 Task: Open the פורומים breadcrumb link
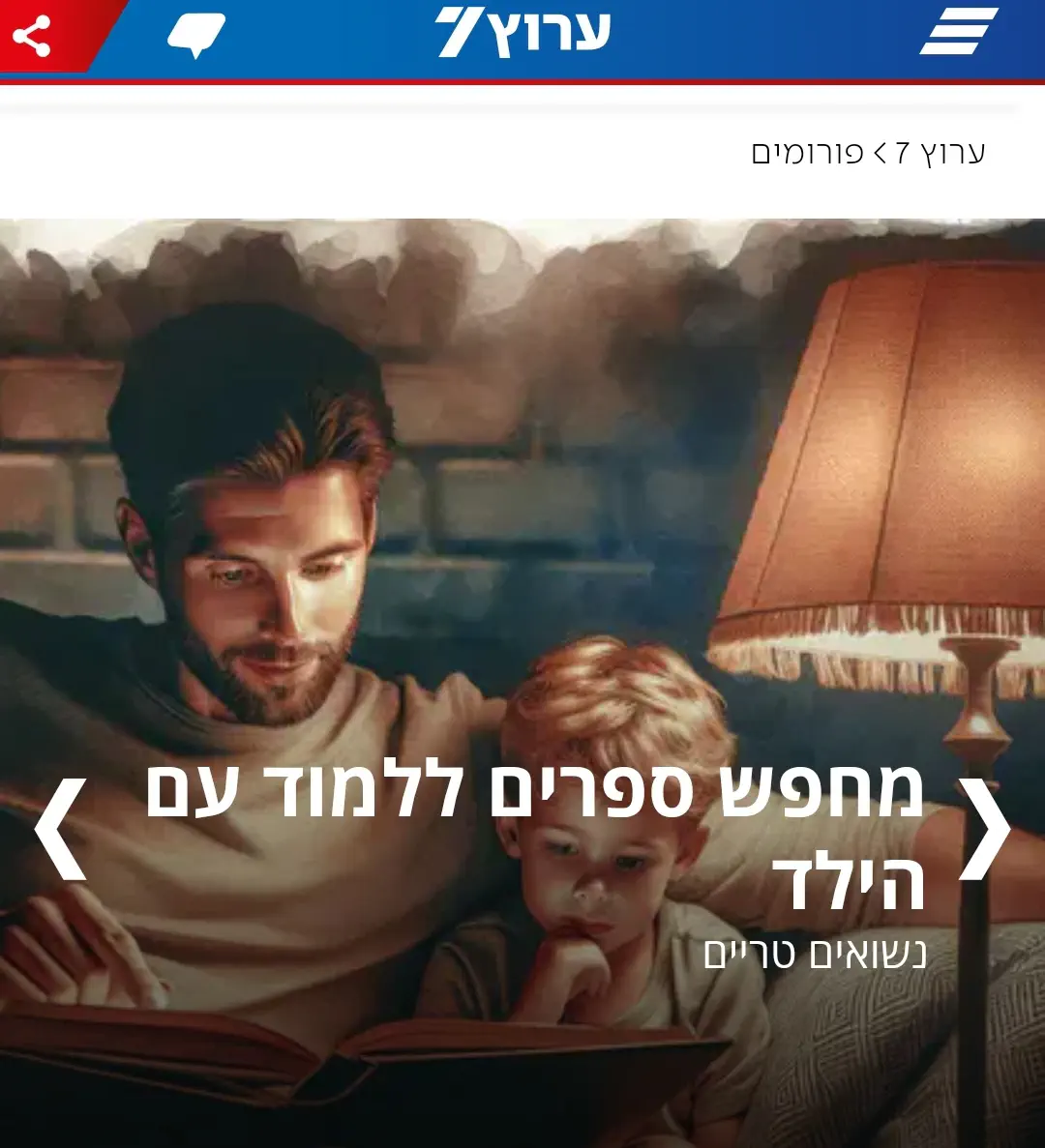pos(807,153)
